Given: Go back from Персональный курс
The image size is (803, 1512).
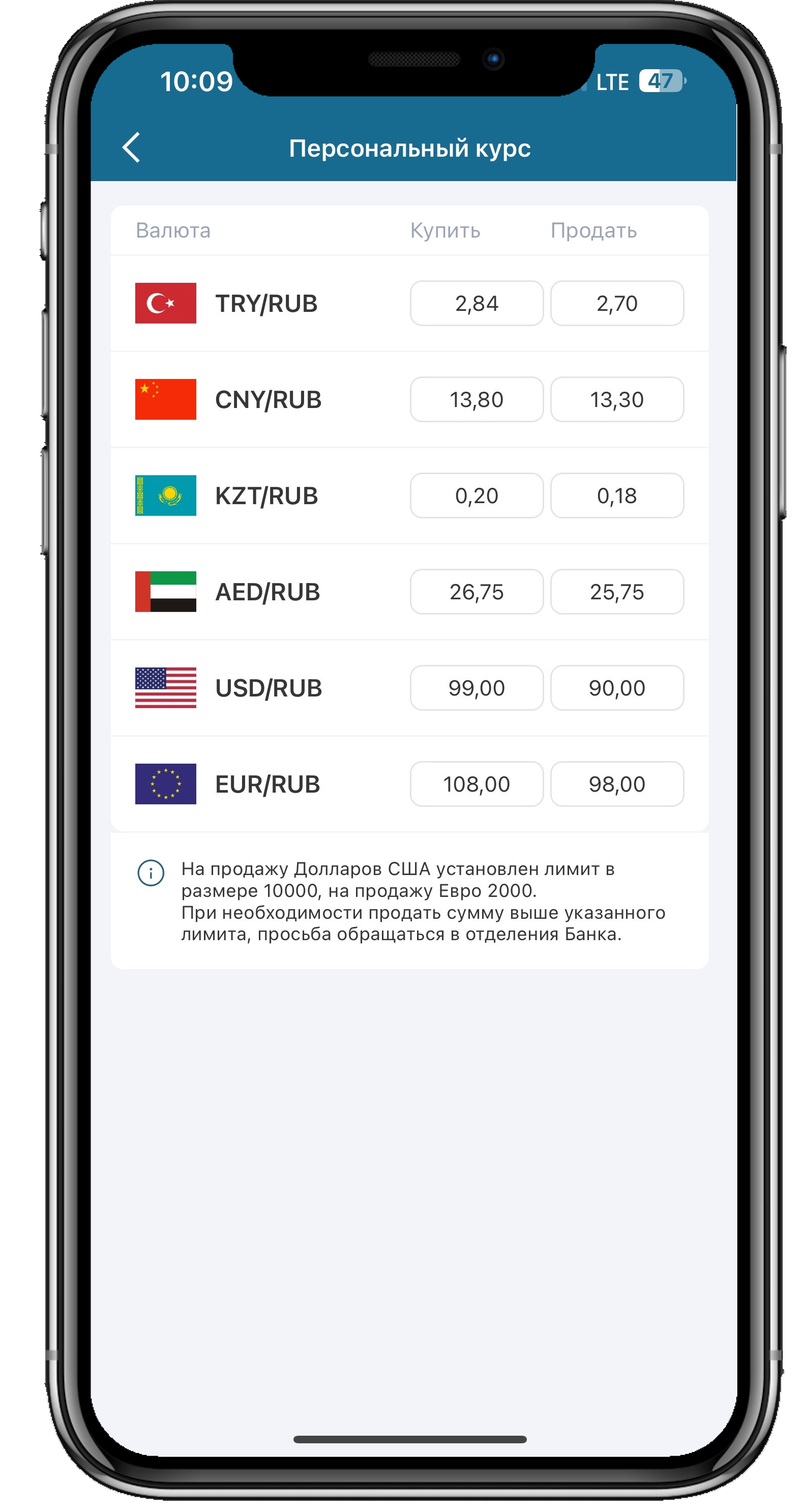Looking at the screenshot, I should [x=131, y=148].
